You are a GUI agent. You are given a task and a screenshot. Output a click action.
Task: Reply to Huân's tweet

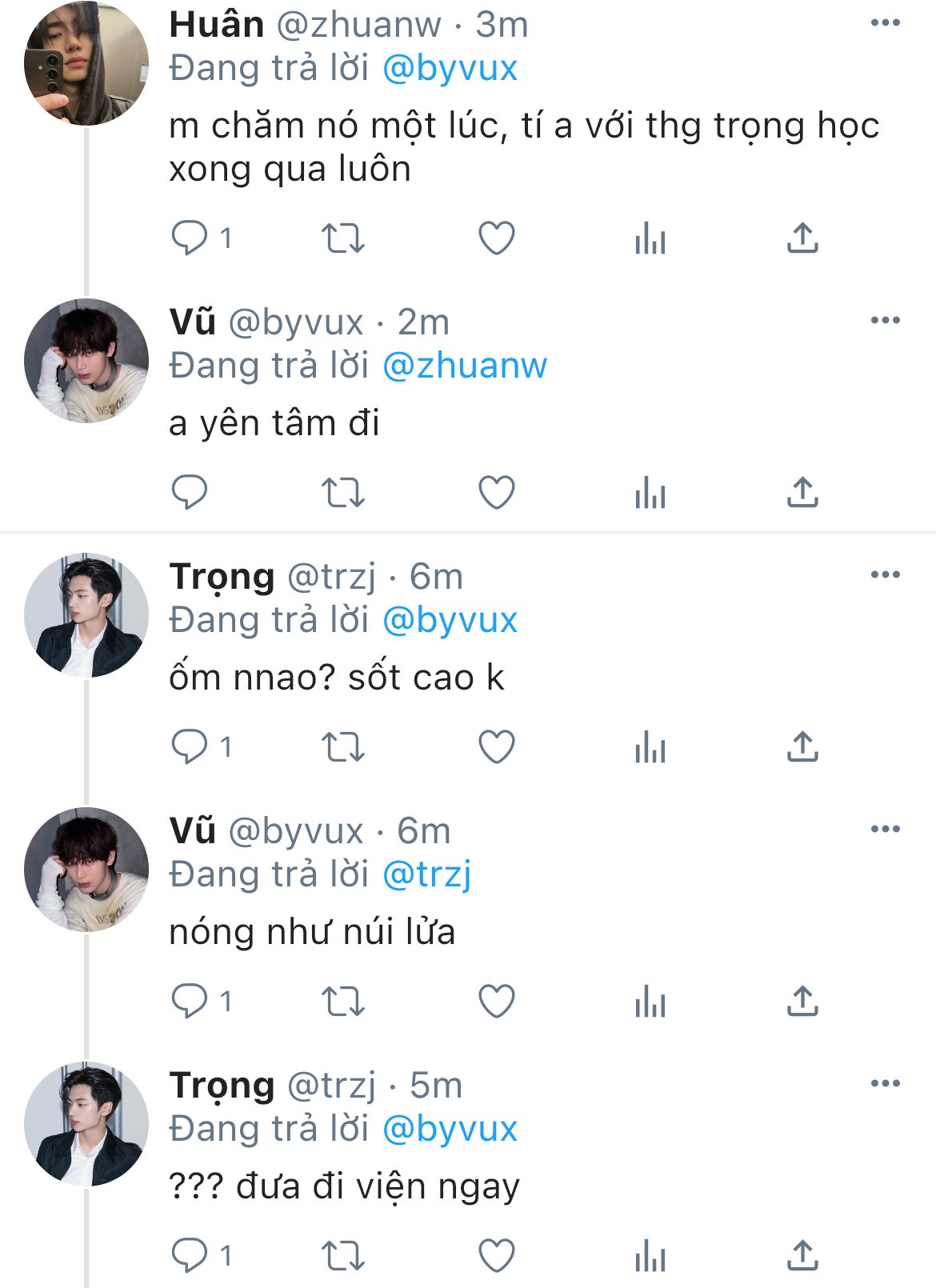[x=190, y=238]
